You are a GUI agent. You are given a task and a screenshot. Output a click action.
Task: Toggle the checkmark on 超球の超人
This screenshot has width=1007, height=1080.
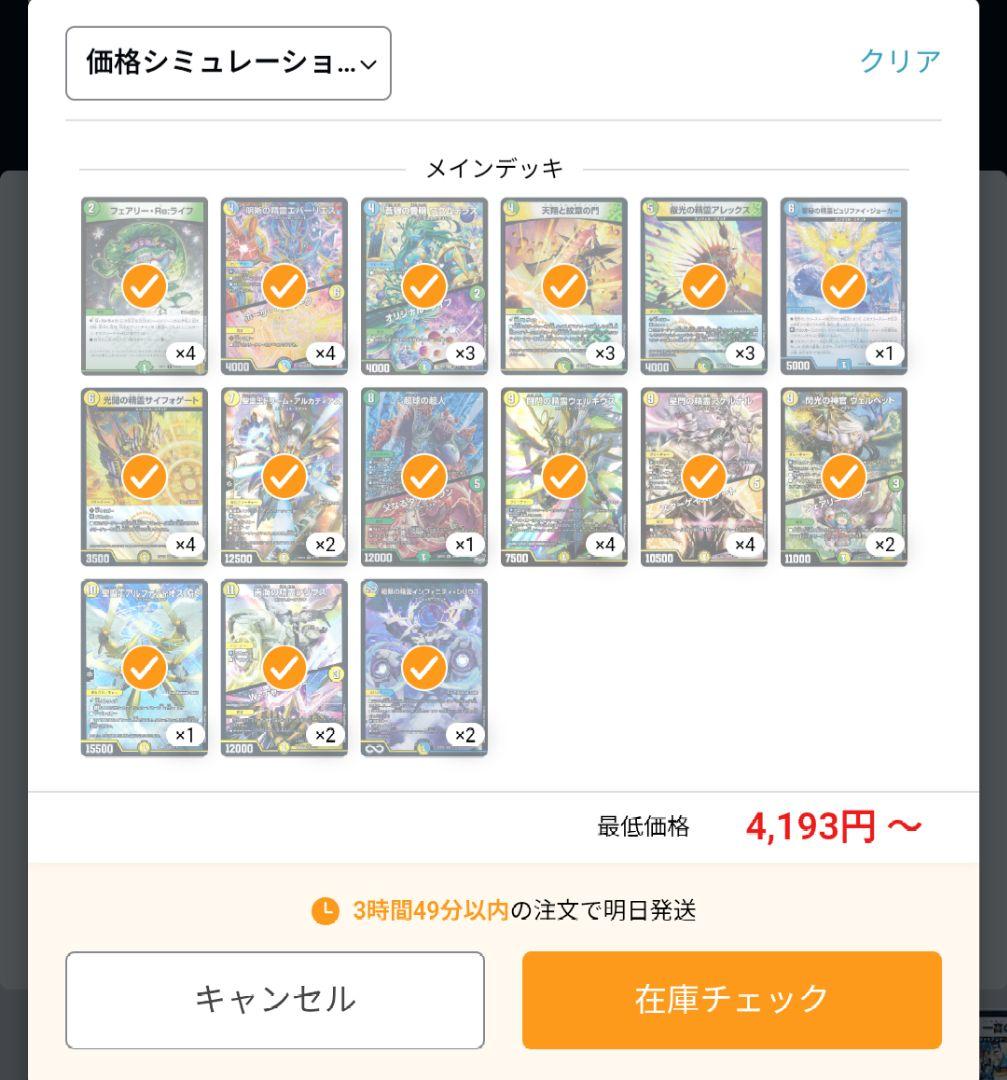(424, 475)
